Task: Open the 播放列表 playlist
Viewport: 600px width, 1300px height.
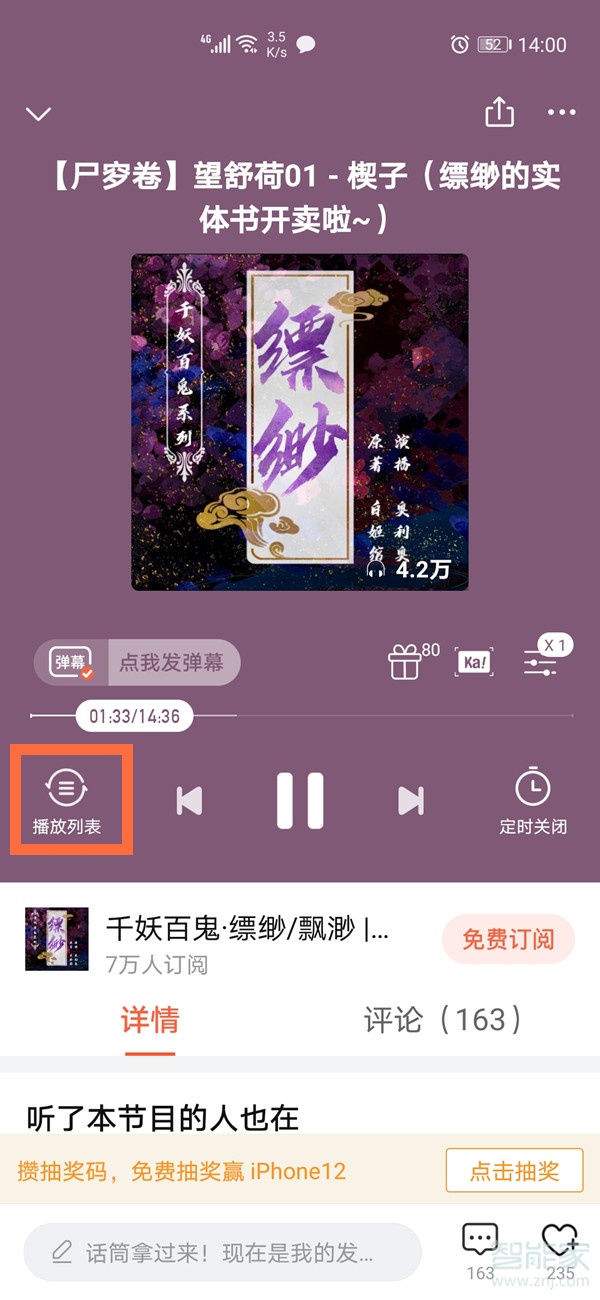Action: 67,802
